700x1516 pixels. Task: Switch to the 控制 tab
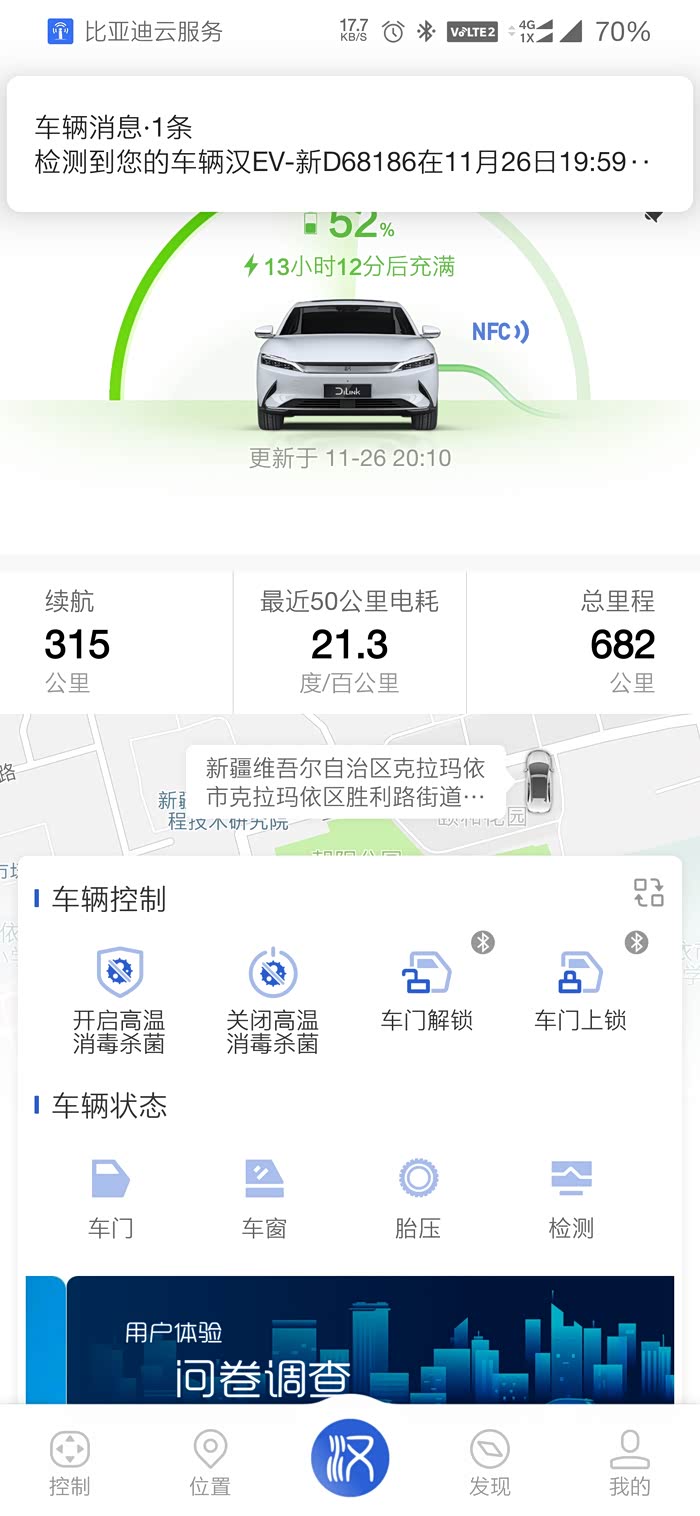(x=70, y=1462)
